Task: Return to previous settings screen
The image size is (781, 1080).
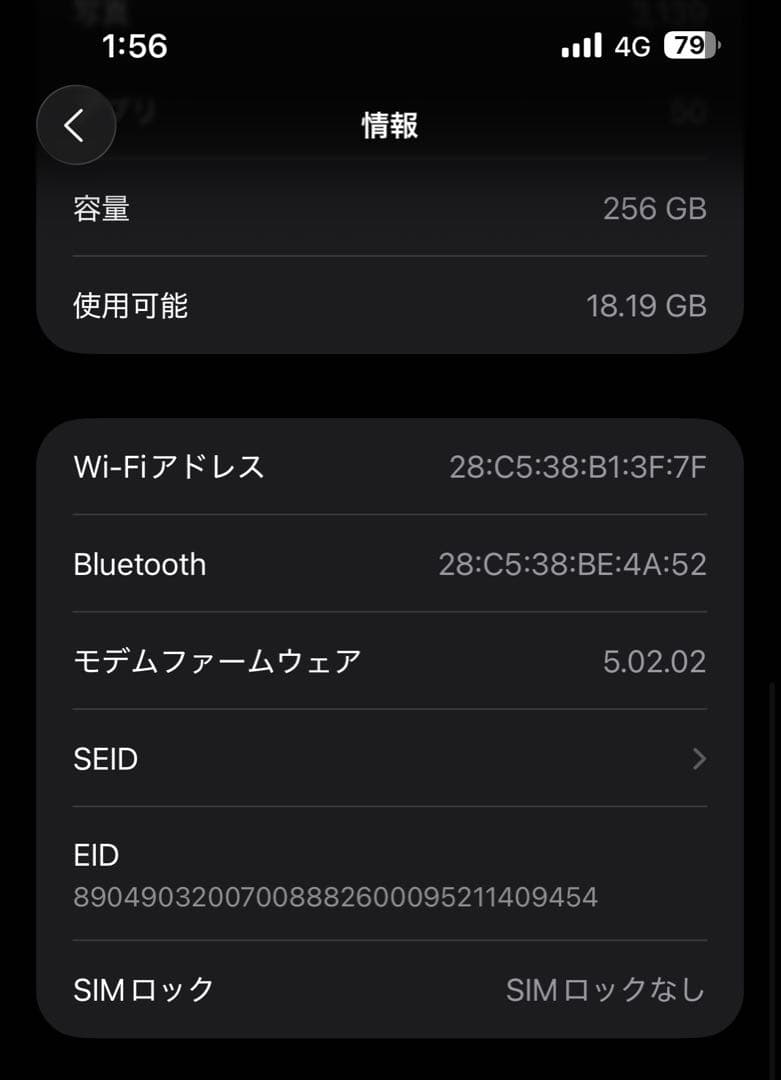Action: tap(75, 125)
